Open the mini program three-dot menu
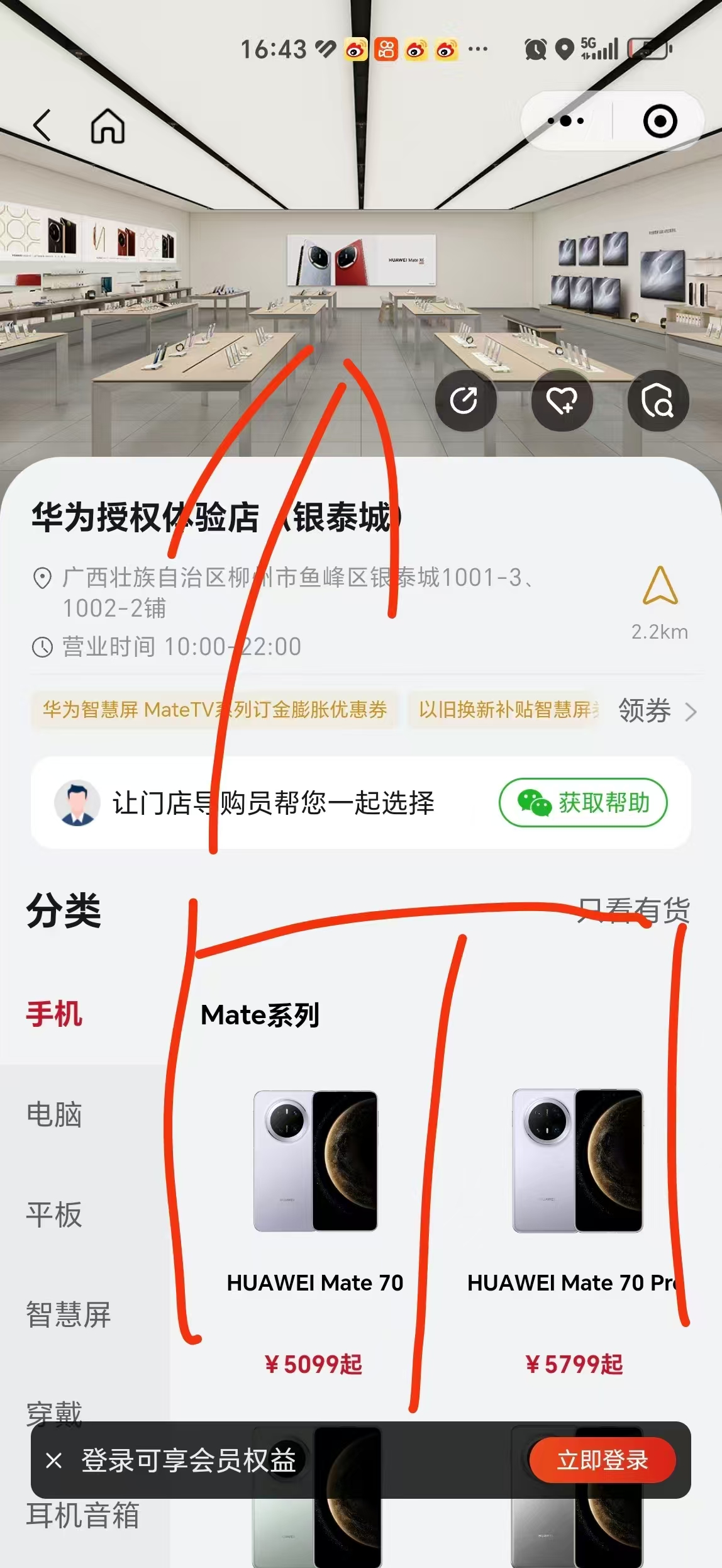The image size is (722, 1568). tap(565, 121)
